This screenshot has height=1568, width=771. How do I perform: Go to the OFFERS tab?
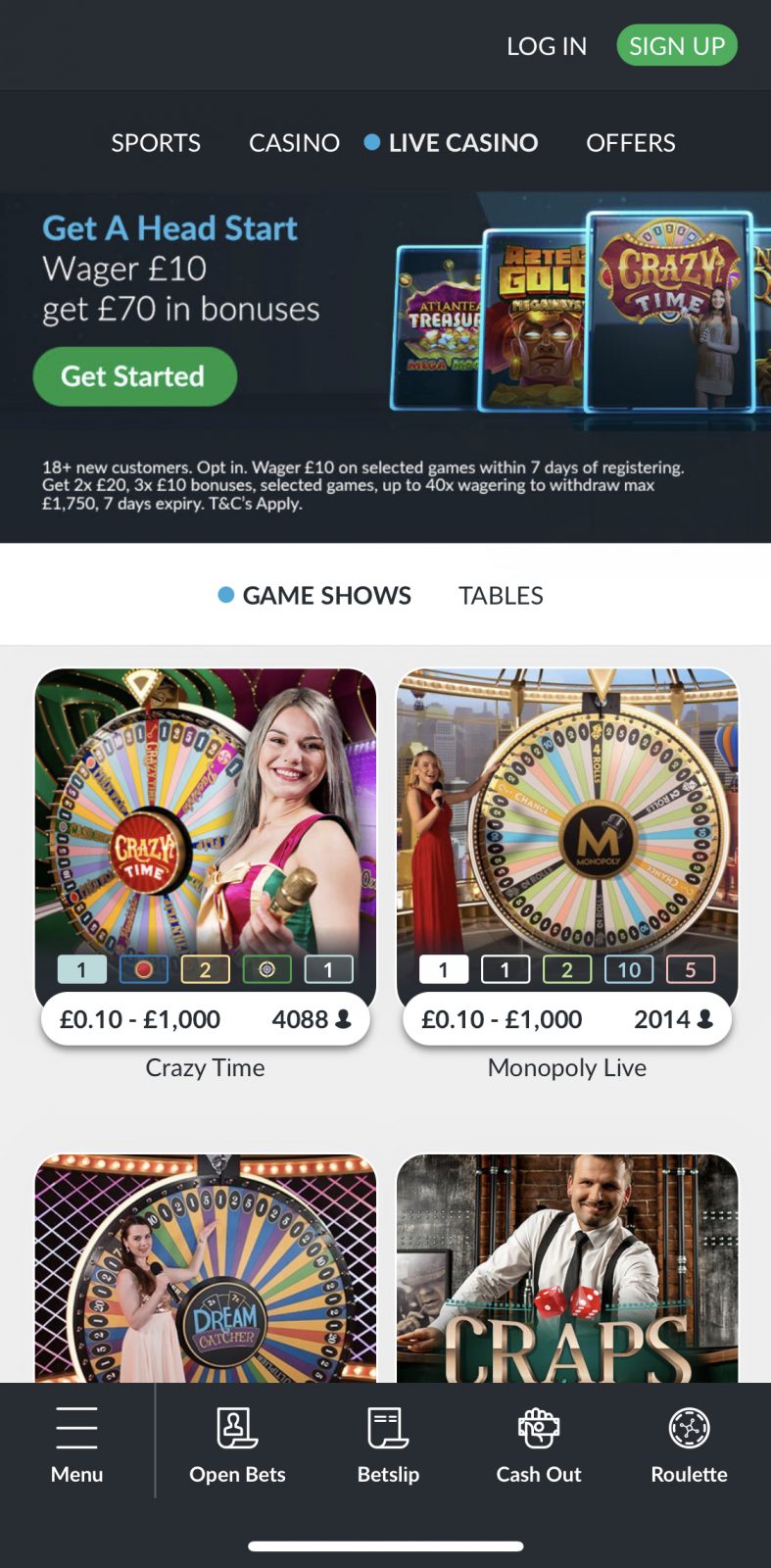[x=630, y=143]
